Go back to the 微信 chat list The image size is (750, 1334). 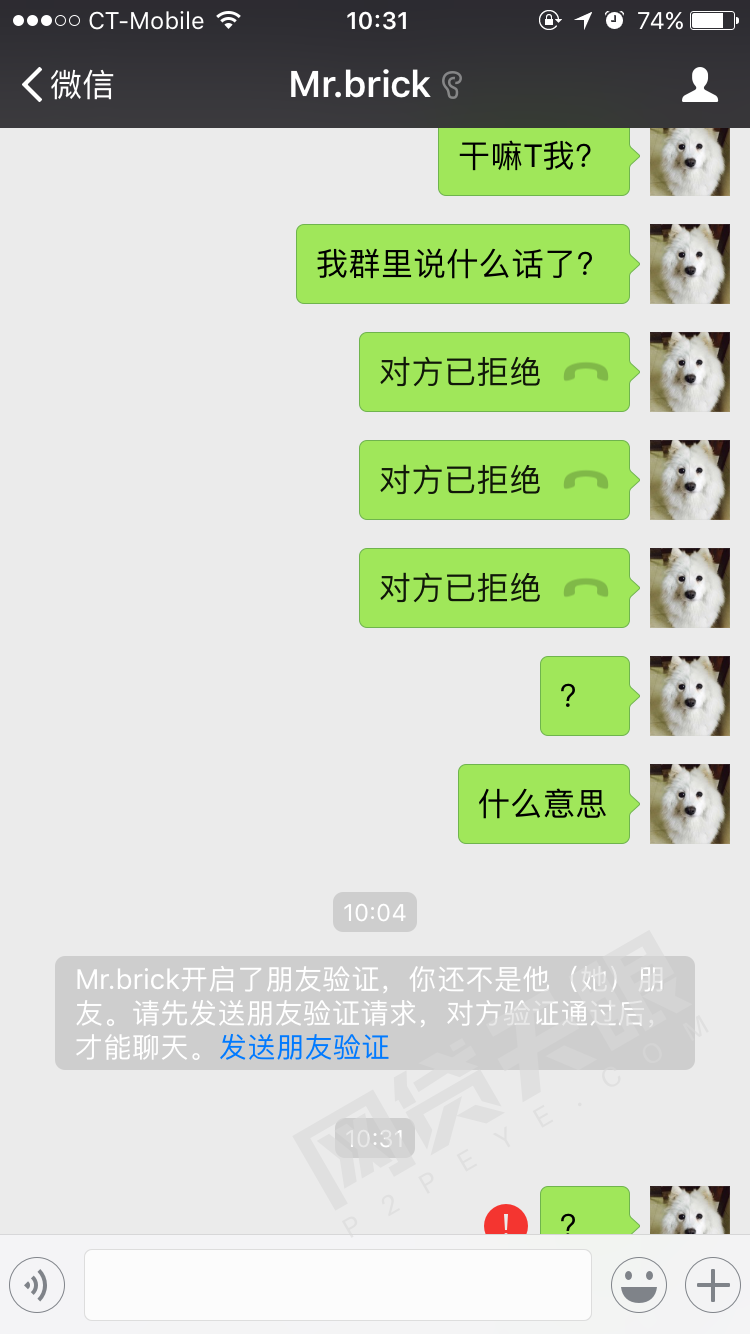pyautogui.click(x=66, y=85)
